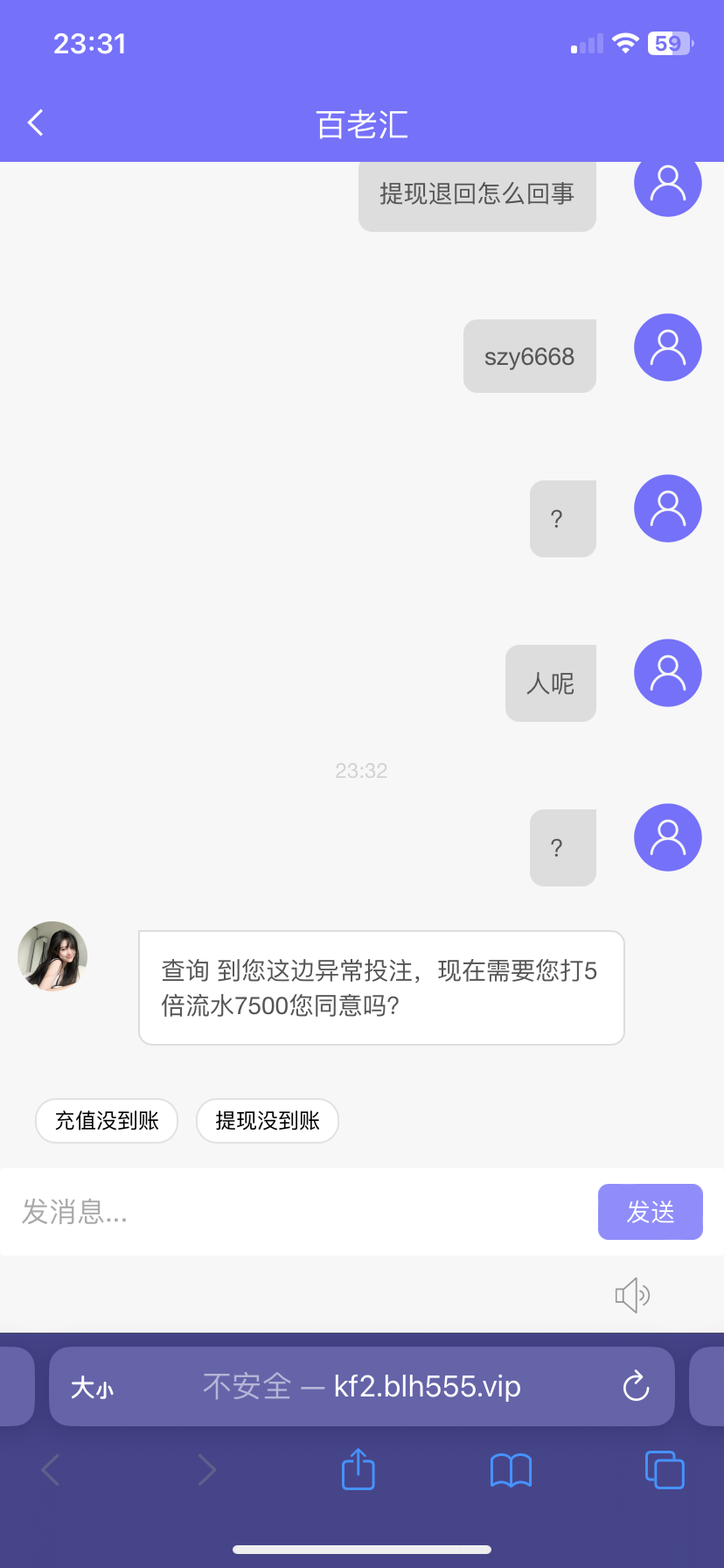Mute chat sounds with the speaker icon
724x1568 pixels.
click(x=632, y=1294)
